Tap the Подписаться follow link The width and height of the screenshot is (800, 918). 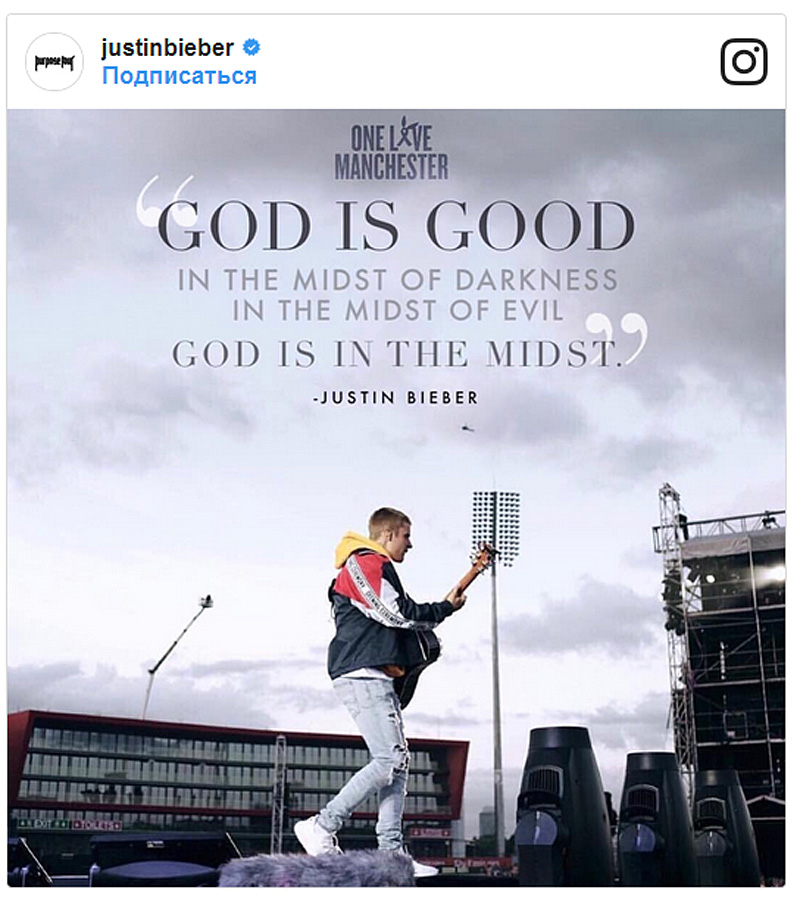click(179, 76)
